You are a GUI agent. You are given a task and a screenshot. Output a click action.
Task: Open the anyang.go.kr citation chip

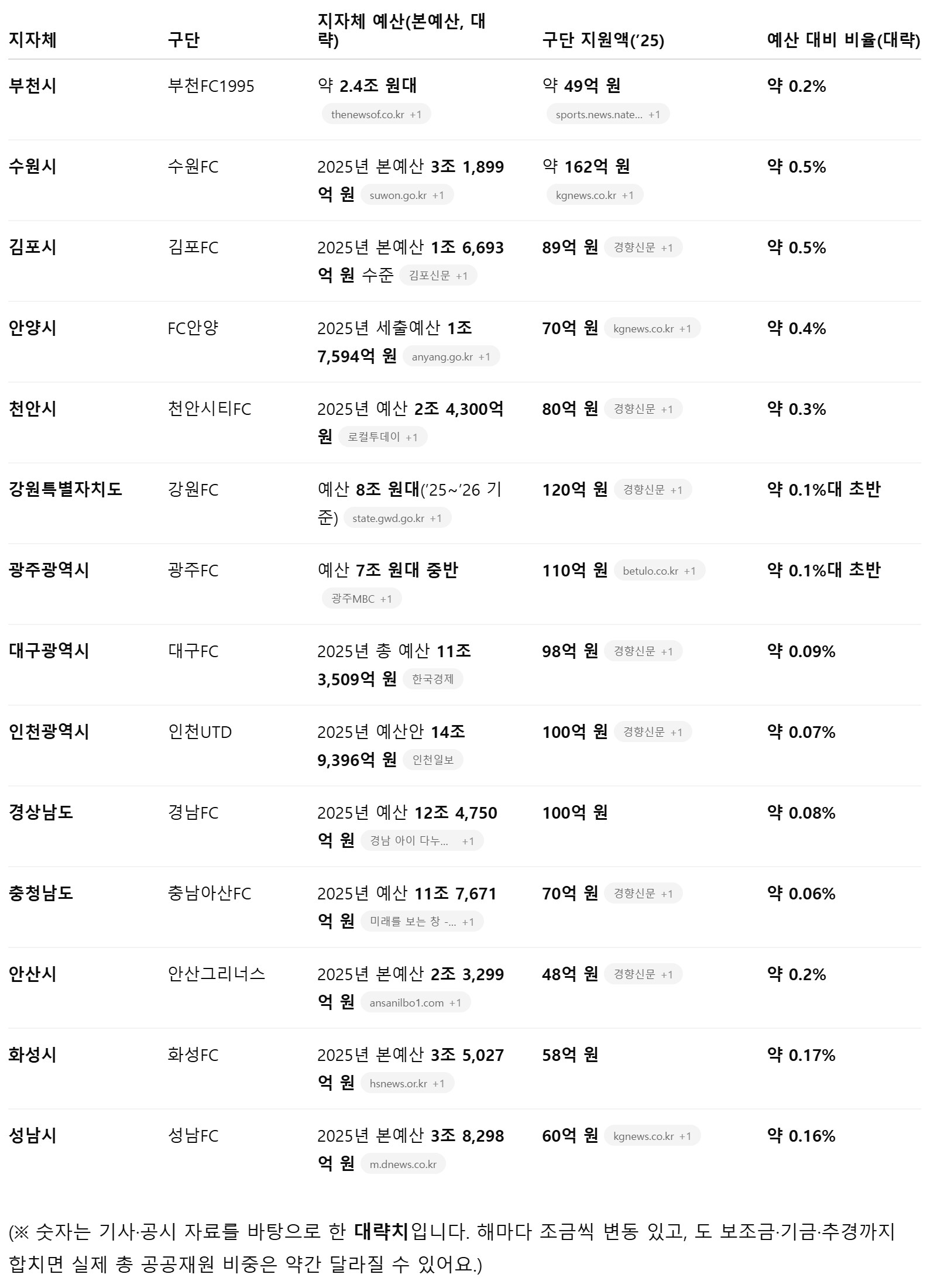click(451, 356)
